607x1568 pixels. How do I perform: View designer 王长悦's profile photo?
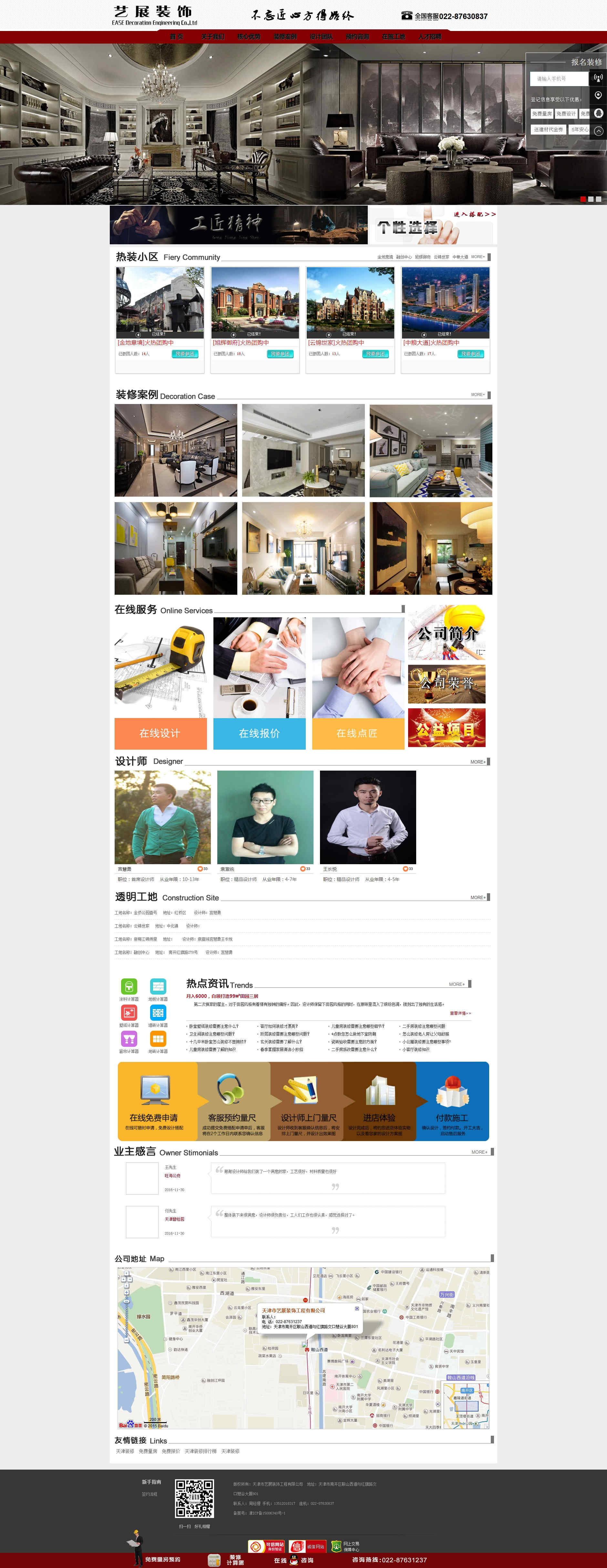368,817
